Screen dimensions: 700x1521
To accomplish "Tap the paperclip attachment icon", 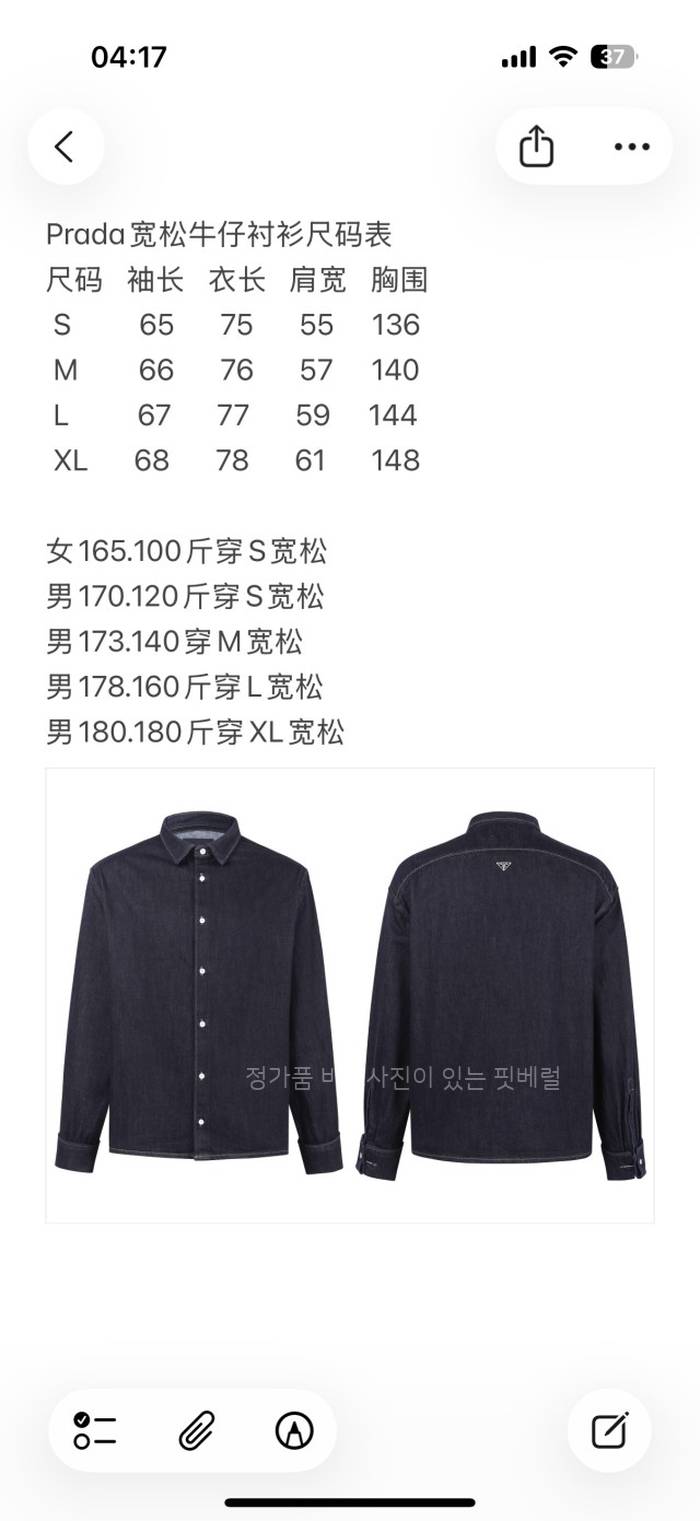I will tap(193, 1431).
